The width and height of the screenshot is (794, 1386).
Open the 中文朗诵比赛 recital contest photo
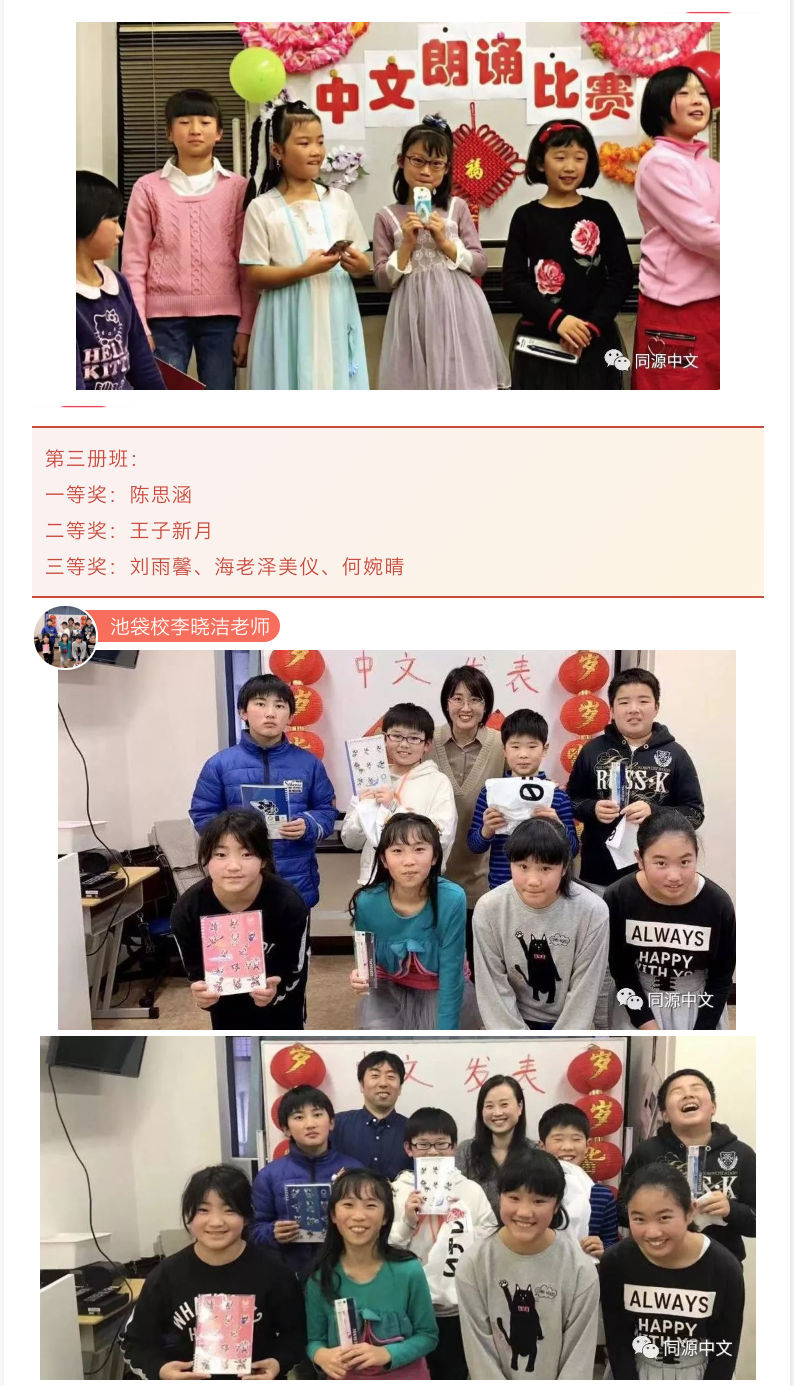397,205
